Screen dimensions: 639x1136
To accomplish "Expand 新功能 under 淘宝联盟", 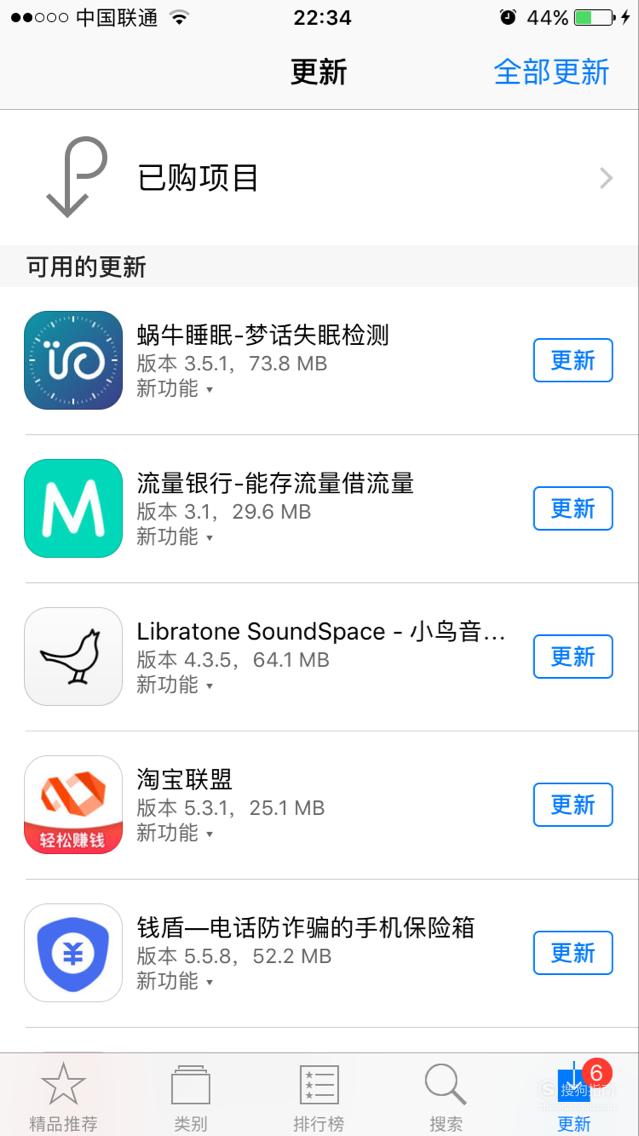I will point(175,833).
